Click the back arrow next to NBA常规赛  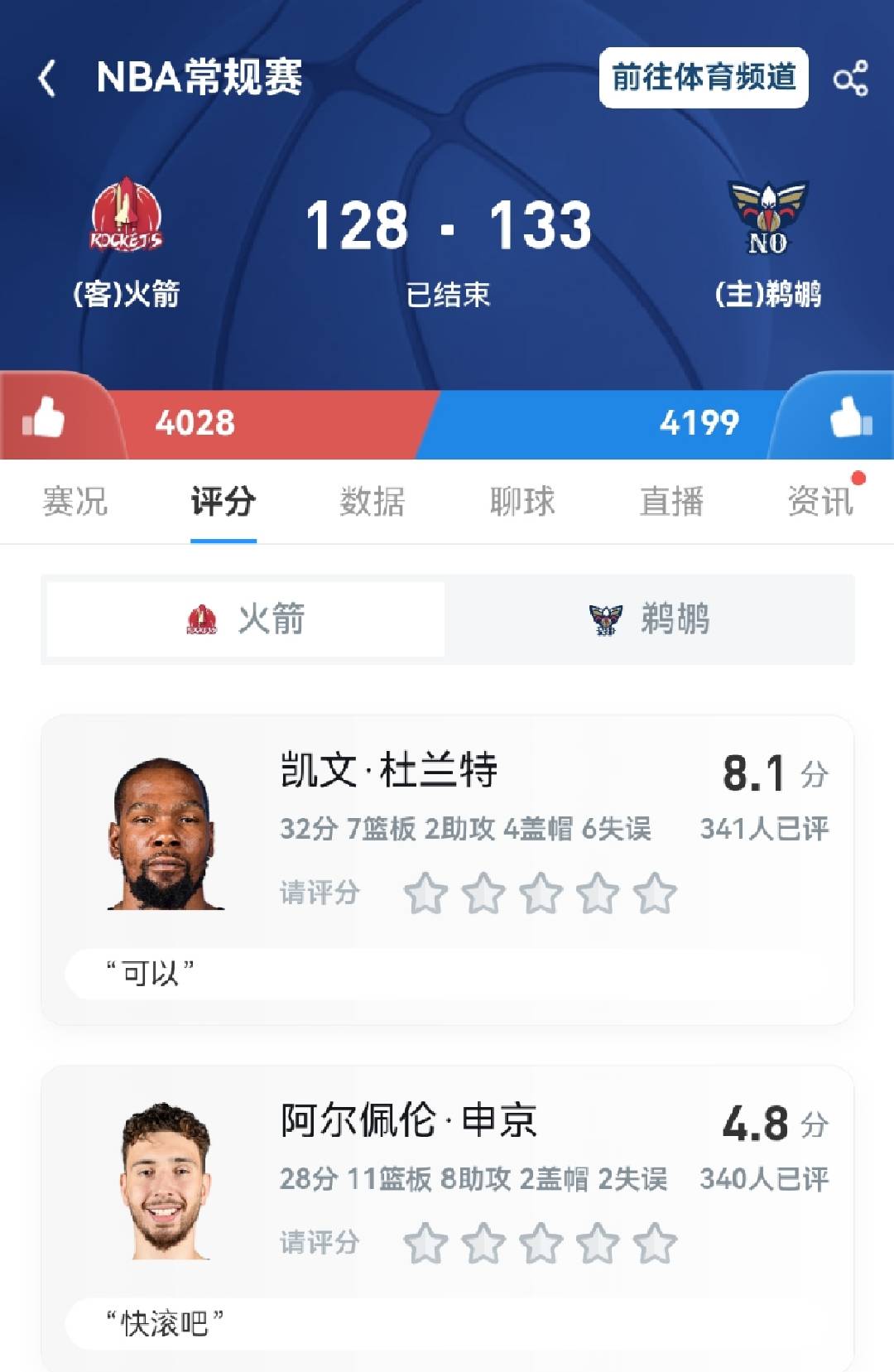47,79
